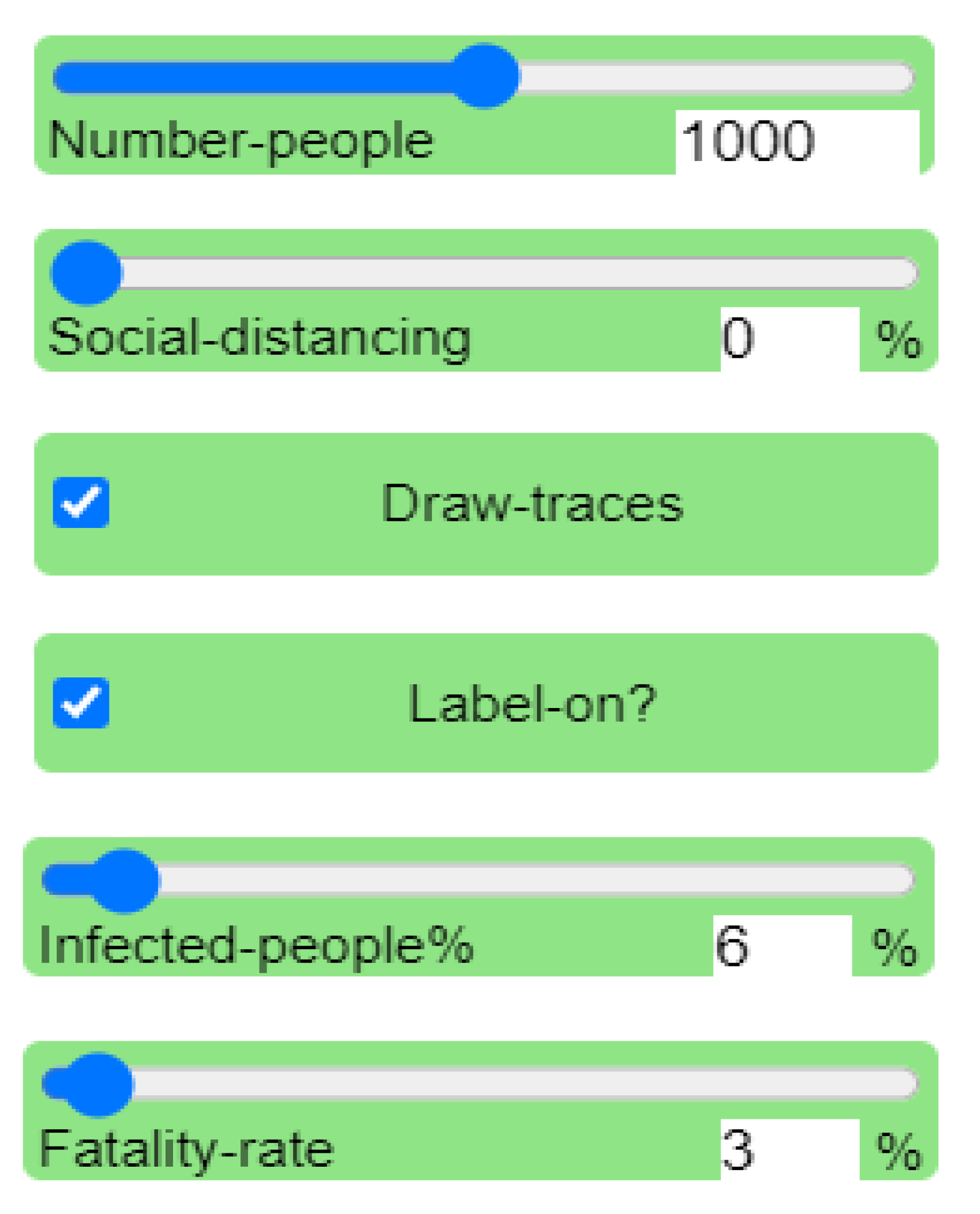Select the Infected-people% value field showing 6
Screen dimensions: 980x1214
click(782, 947)
